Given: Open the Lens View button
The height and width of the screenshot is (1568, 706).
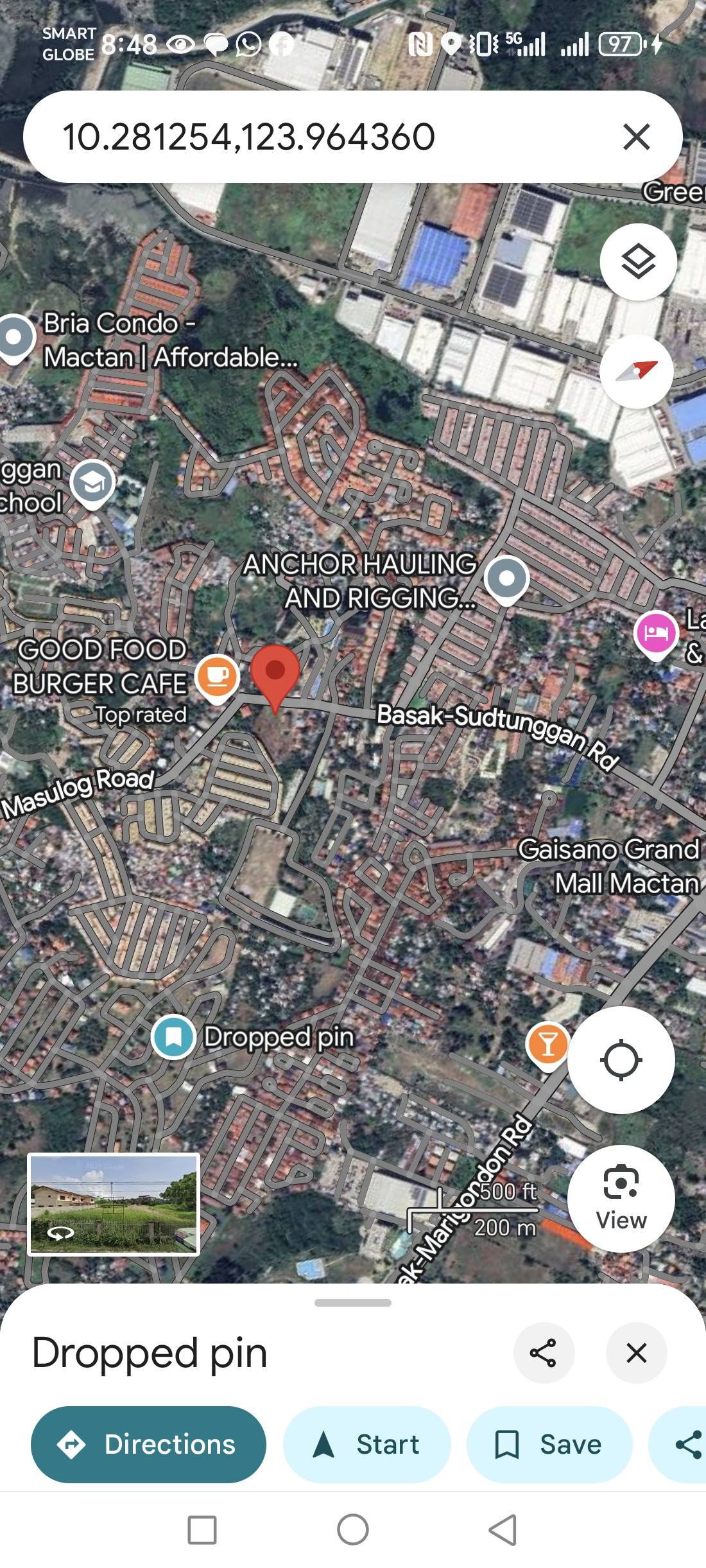Looking at the screenshot, I should click(x=621, y=1198).
